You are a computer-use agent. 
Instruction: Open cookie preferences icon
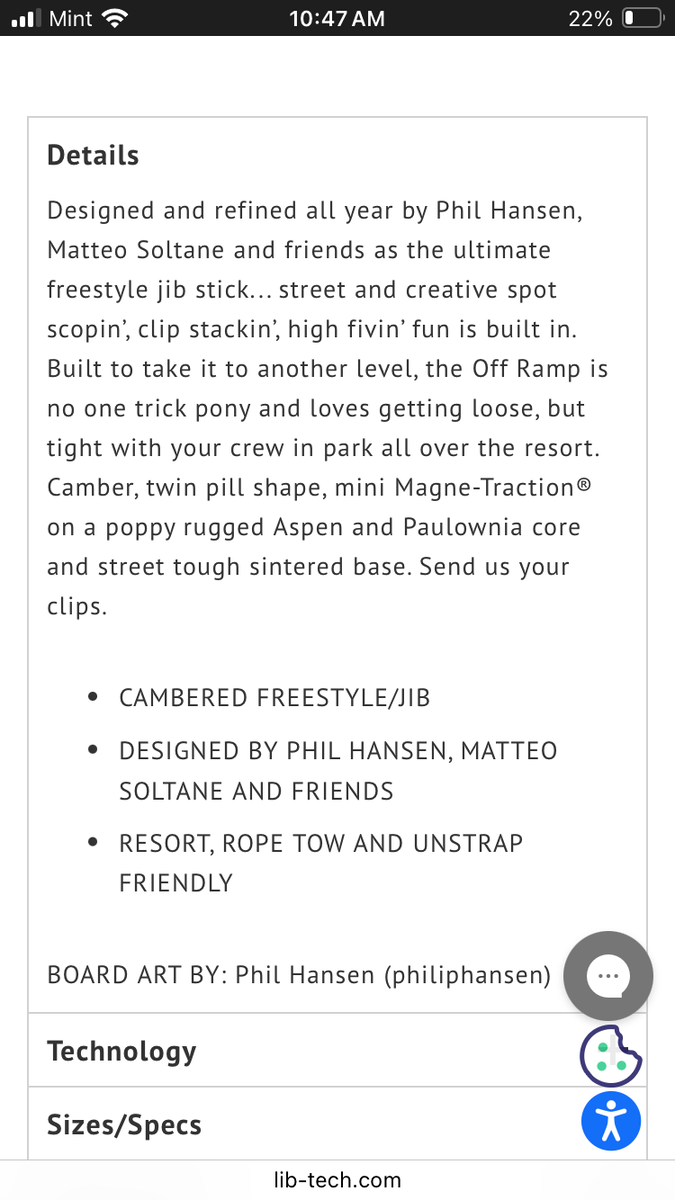(610, 1056)
